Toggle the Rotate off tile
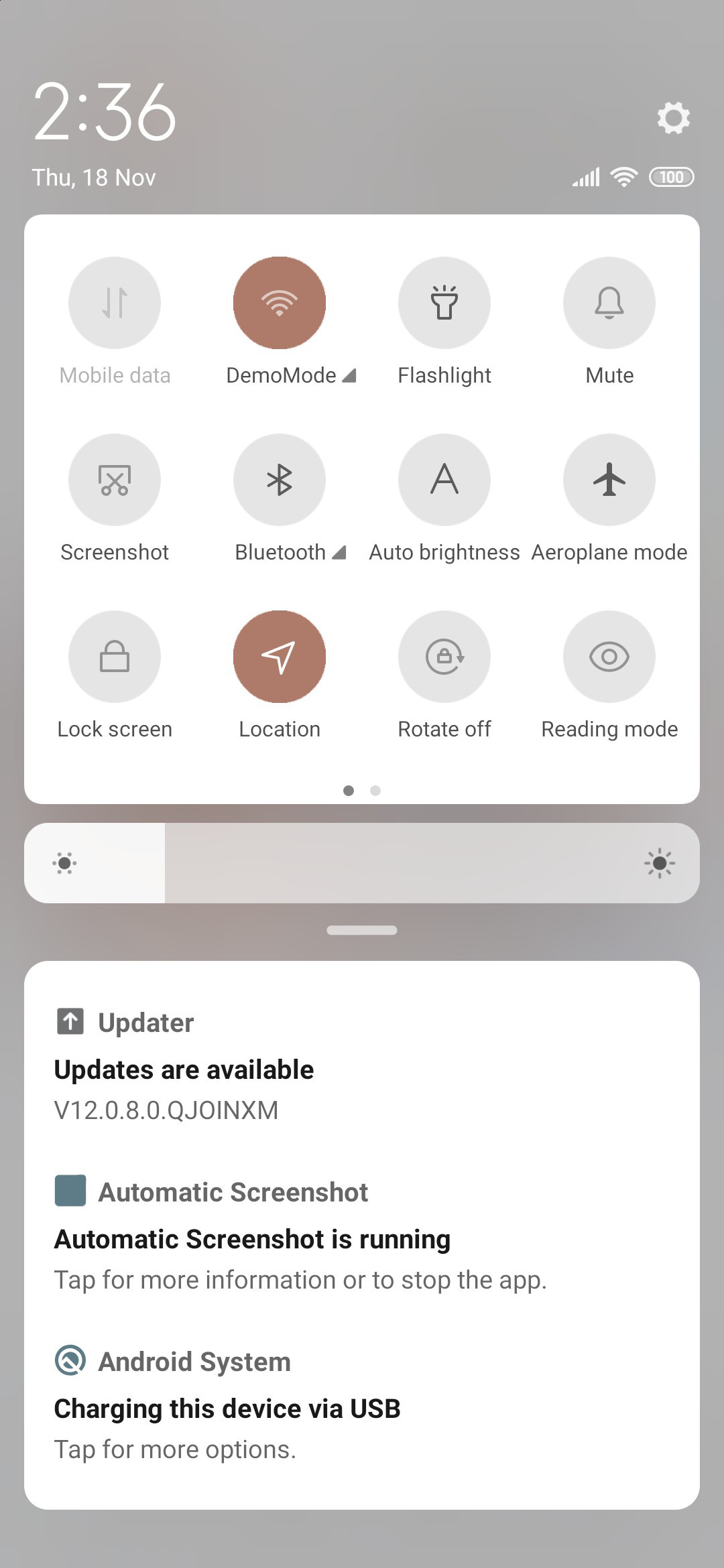The height and width of the screenshot is (1568, 724). tap(444, 657)
